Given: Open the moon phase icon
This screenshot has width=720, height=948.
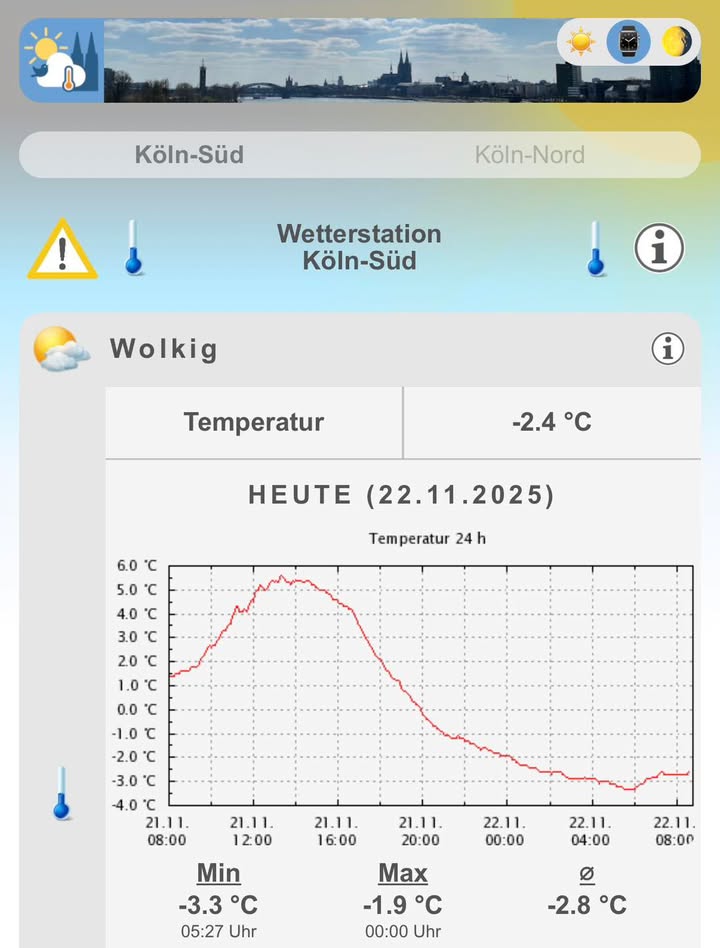Looking at the screenshot, I should tap(676, 42).
